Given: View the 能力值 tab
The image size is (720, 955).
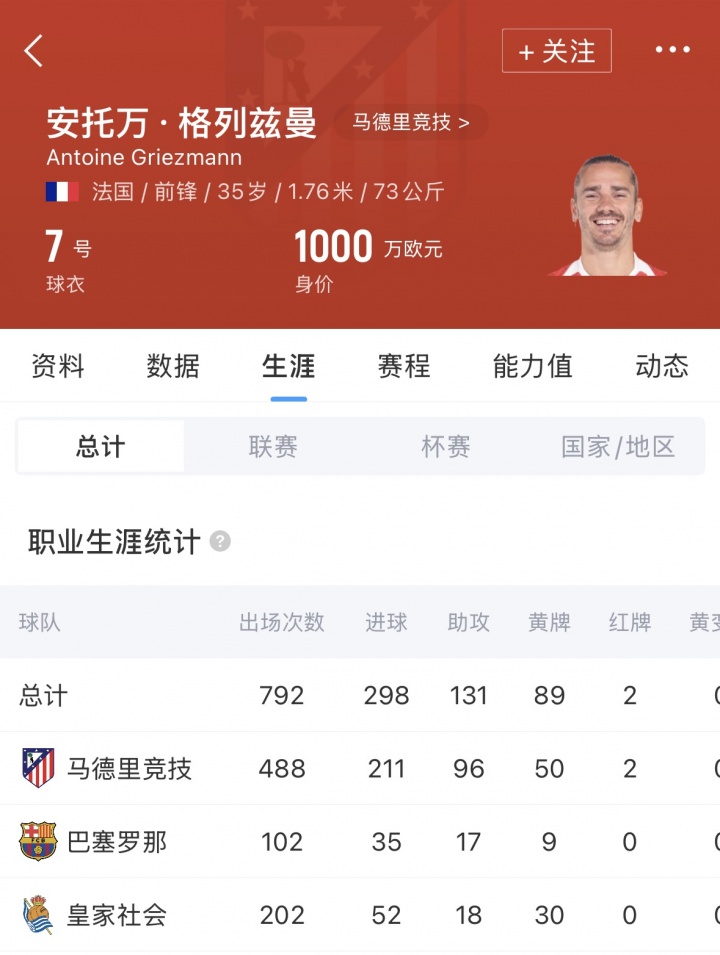Looking at the screenshot, I should tap(532, 366).
